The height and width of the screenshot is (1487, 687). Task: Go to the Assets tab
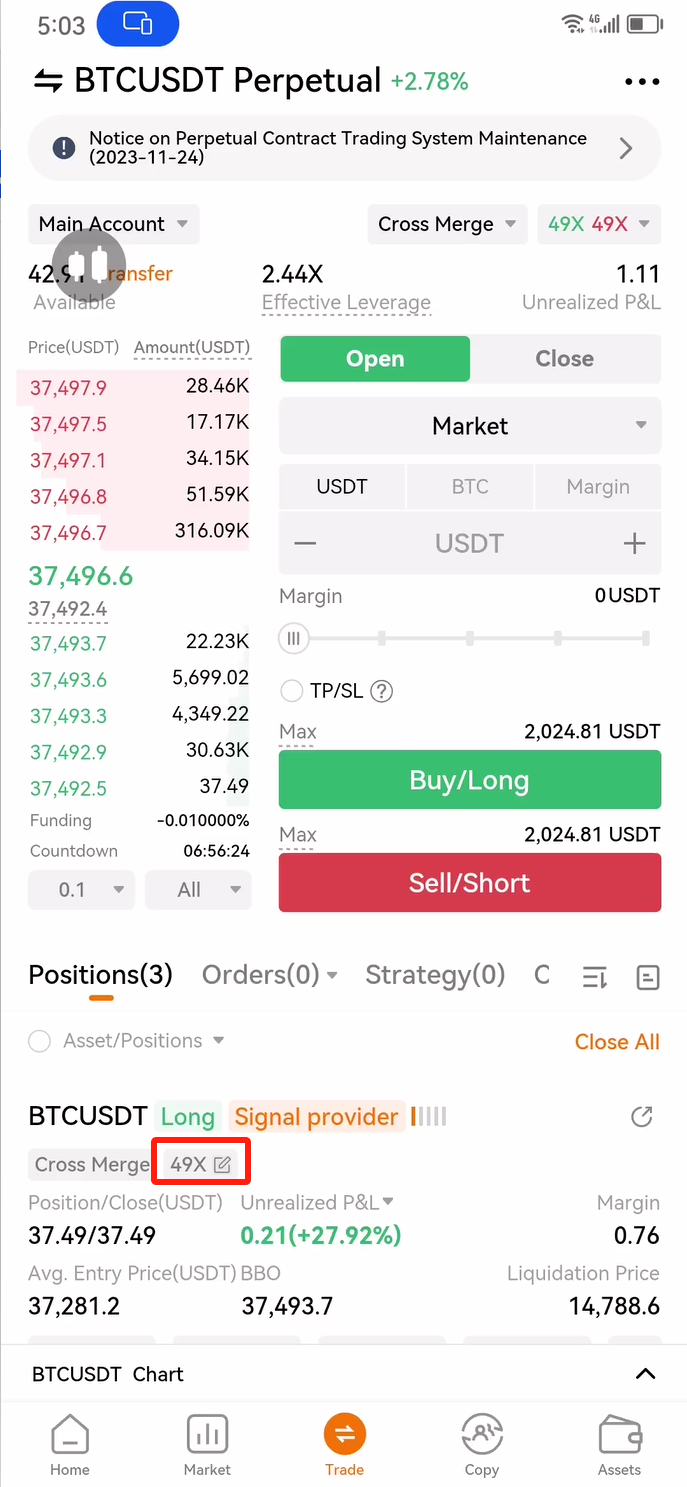[x=619, y=1446]
